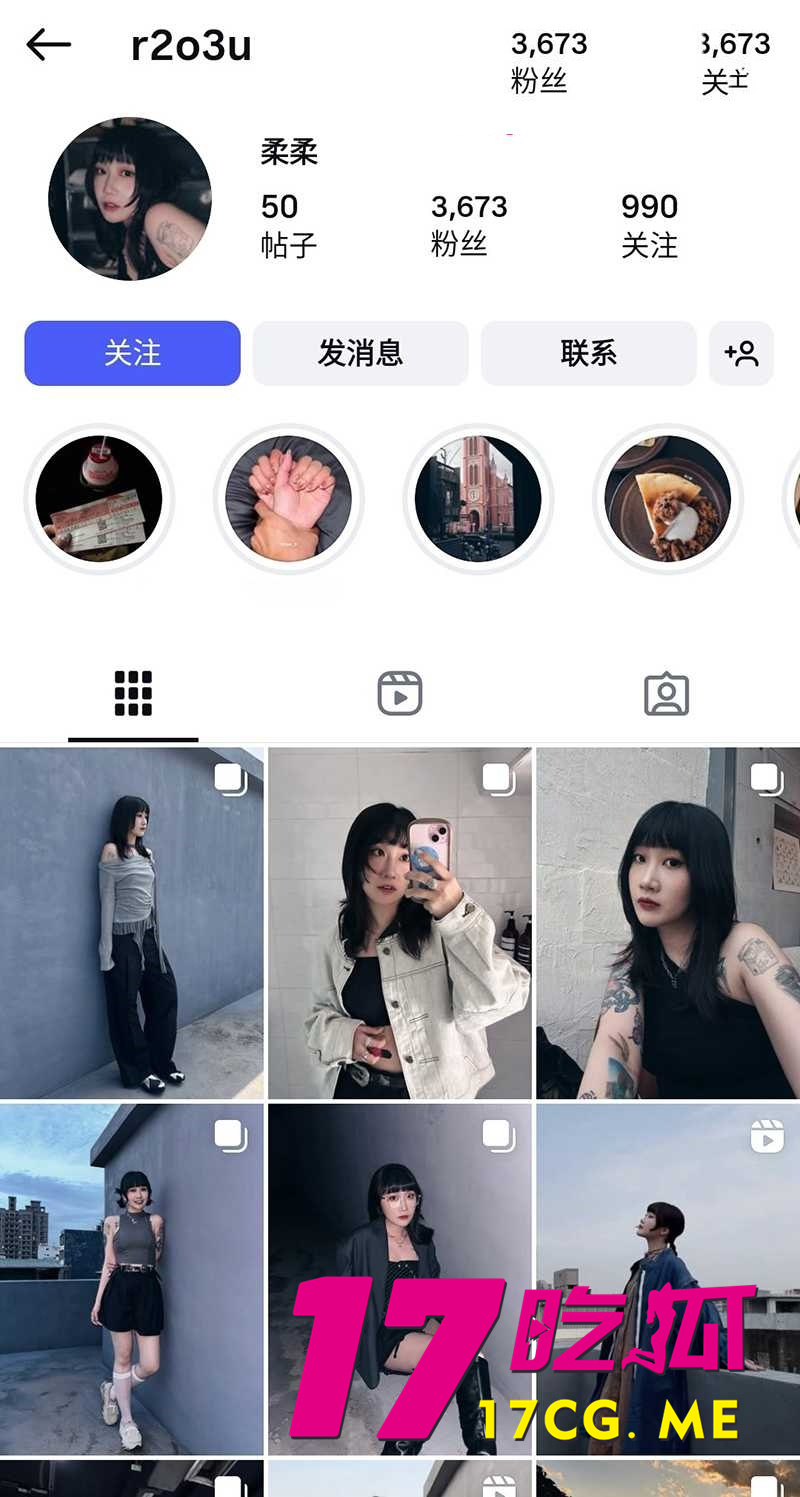The image size is (800, 1497).
Task: Open the rooftop post in black shorts
Action: click(131, 1278)
